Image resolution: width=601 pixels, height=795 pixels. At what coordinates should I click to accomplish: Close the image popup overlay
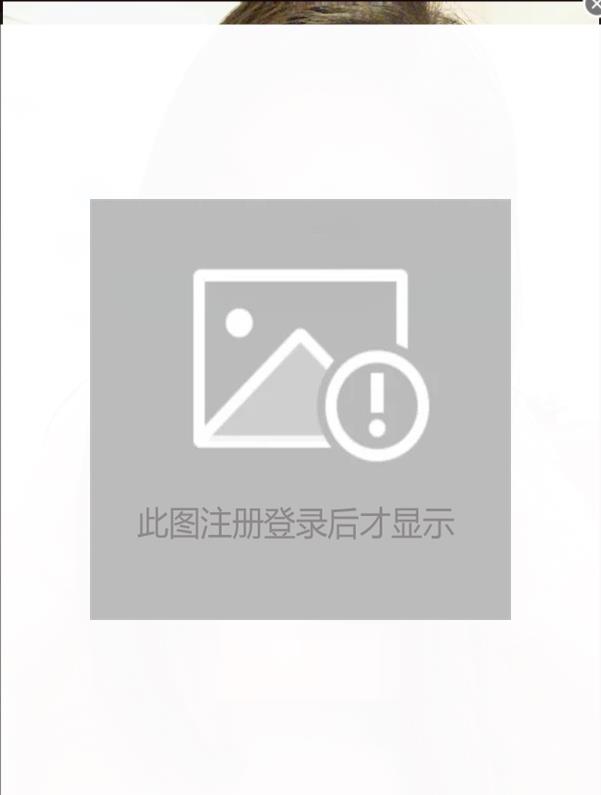594,6
